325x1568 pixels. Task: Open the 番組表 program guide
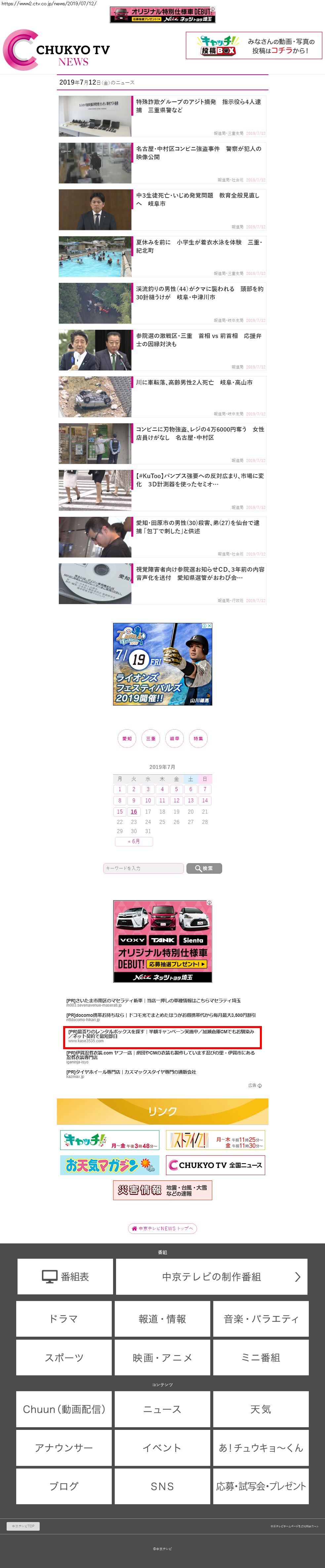65,1277
